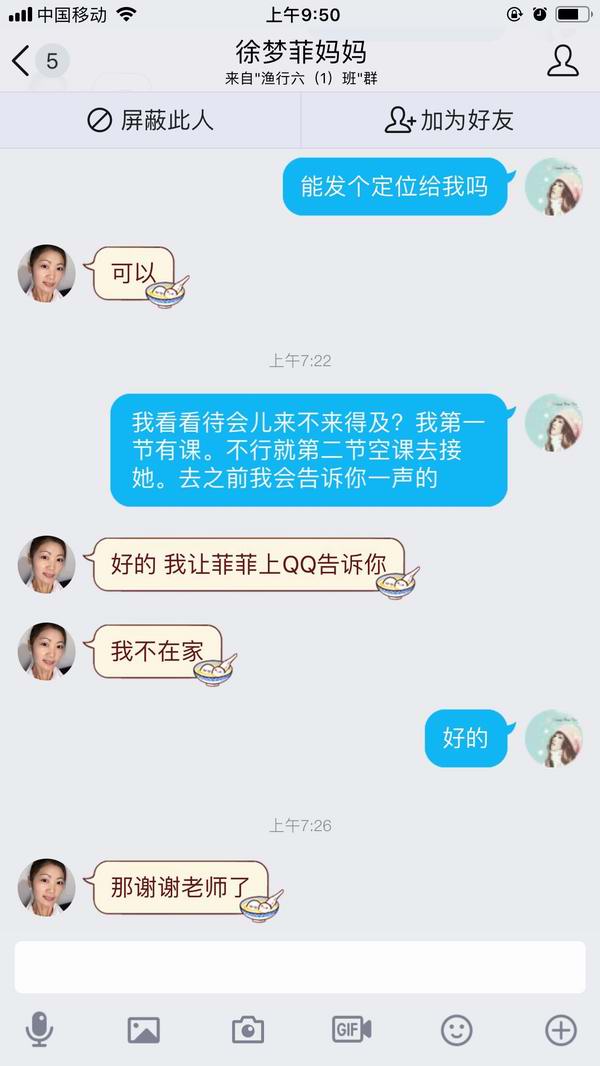Viewport: 600px width, 1066px height.
Task: Open the camera to take a photo
Action: (248, 1029)
